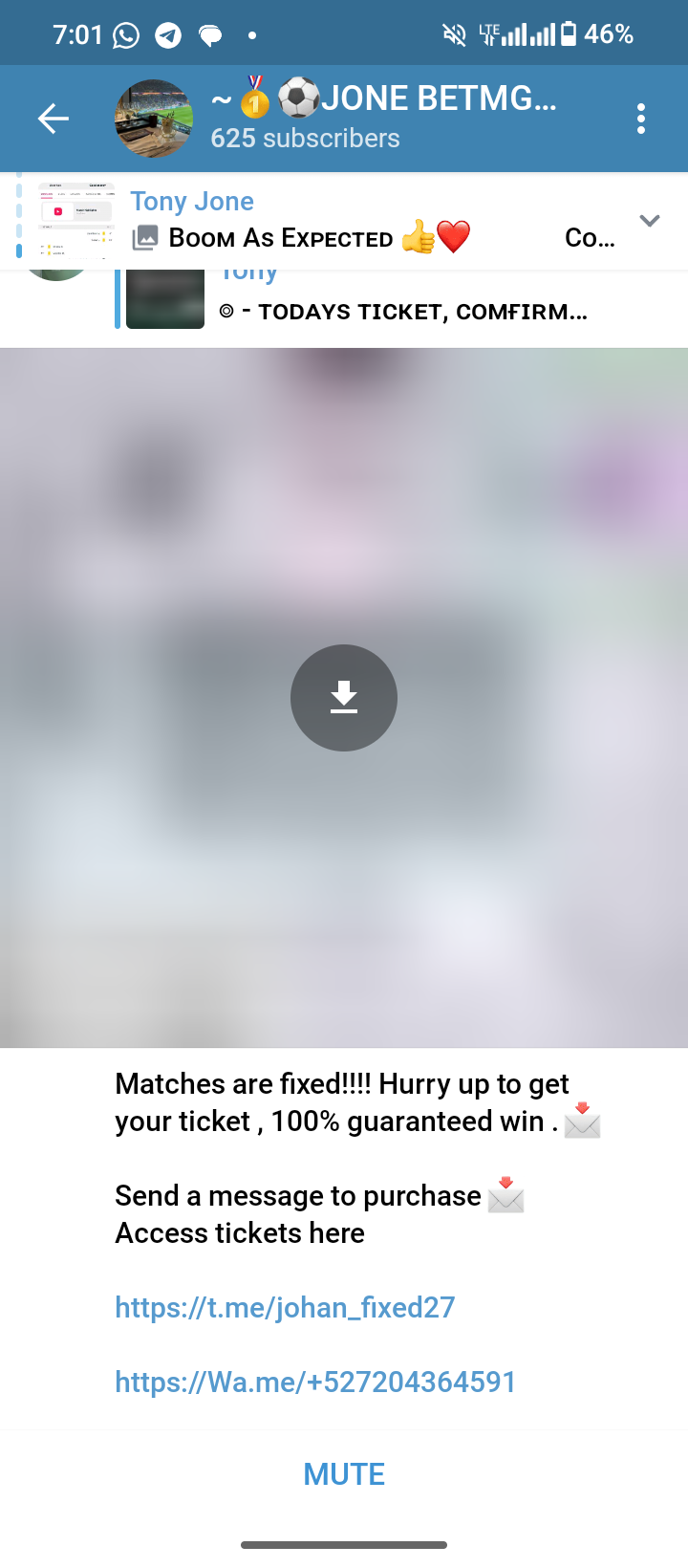The width and height of the screenshot is (688, 1568).
Task: Download the blurred image
Action: tap(344, 698)
